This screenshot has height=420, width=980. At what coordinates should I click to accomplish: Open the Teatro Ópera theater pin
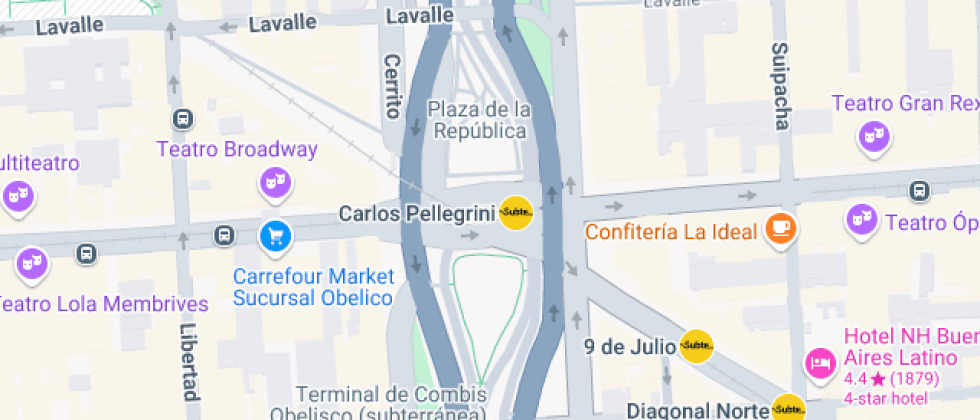pyautogui.click(x=862, y=220)
